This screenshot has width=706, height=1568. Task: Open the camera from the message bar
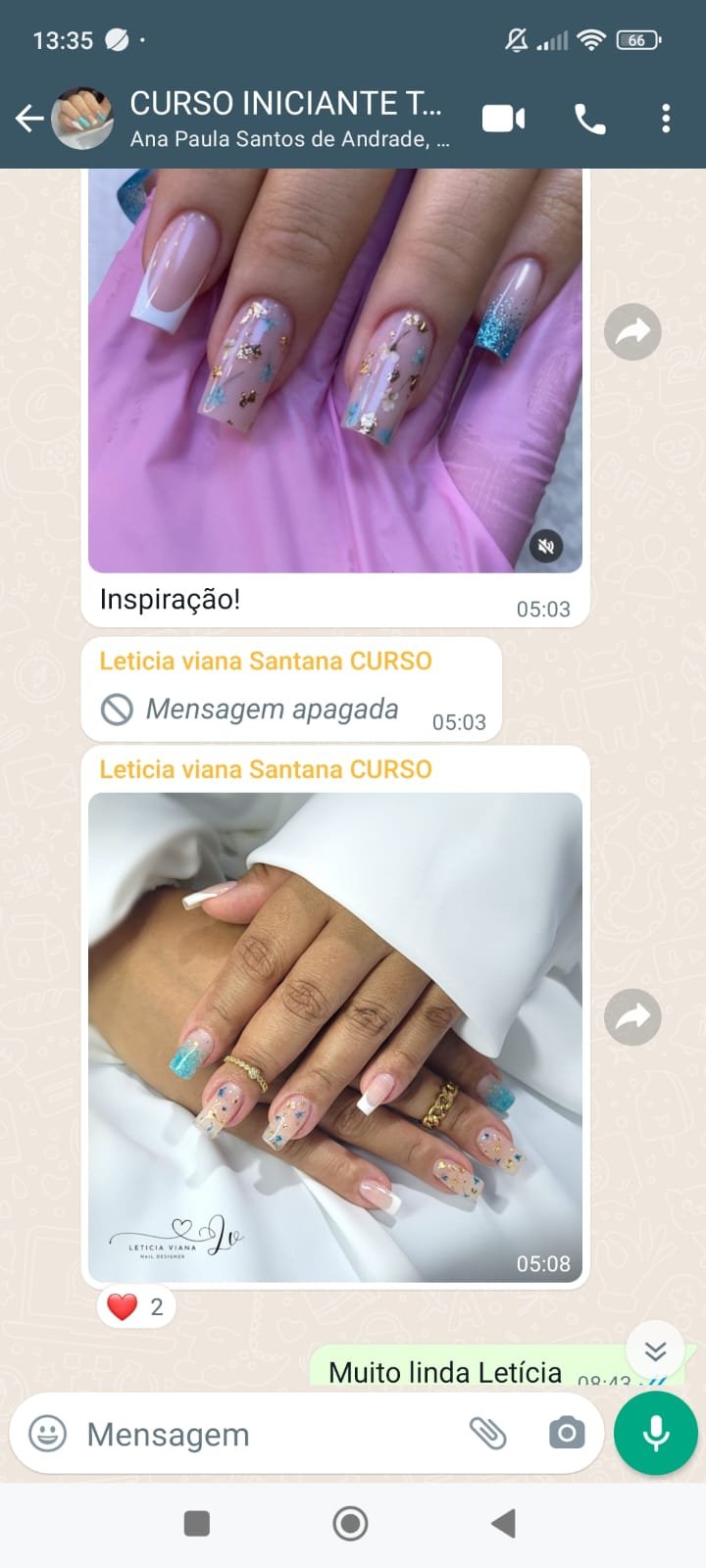pyautogui.click(x=566, y=1434)
